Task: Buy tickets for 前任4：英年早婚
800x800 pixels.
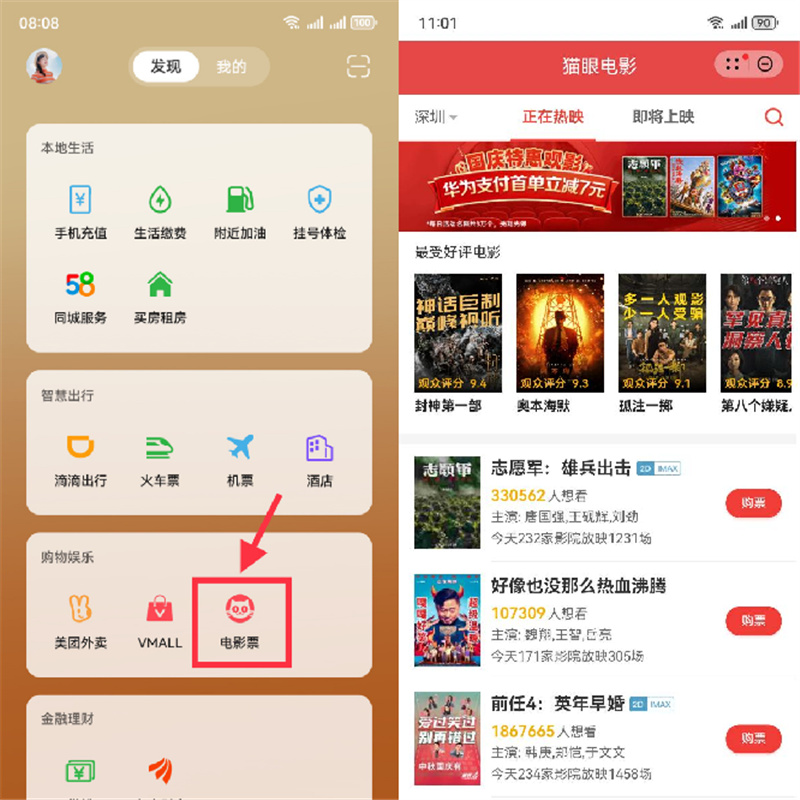Action: (x=753, y=739)
